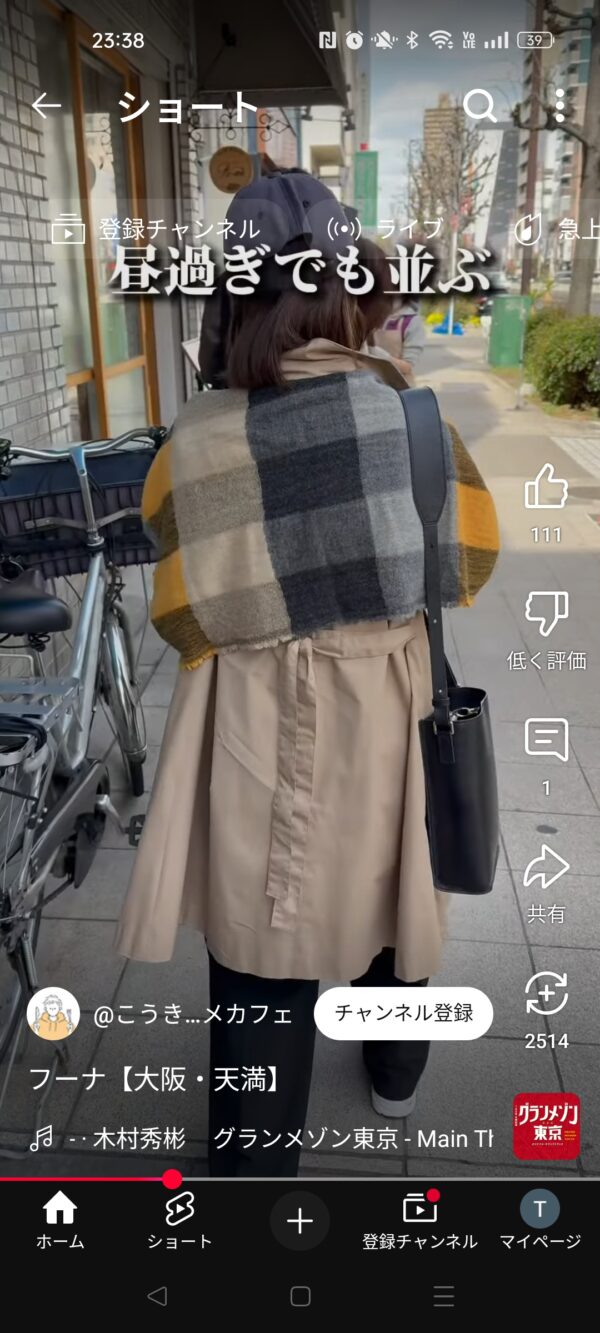Switch to the ライブ chip
This screenshot has width=600, height=1333.
click(x=386, y=229)
